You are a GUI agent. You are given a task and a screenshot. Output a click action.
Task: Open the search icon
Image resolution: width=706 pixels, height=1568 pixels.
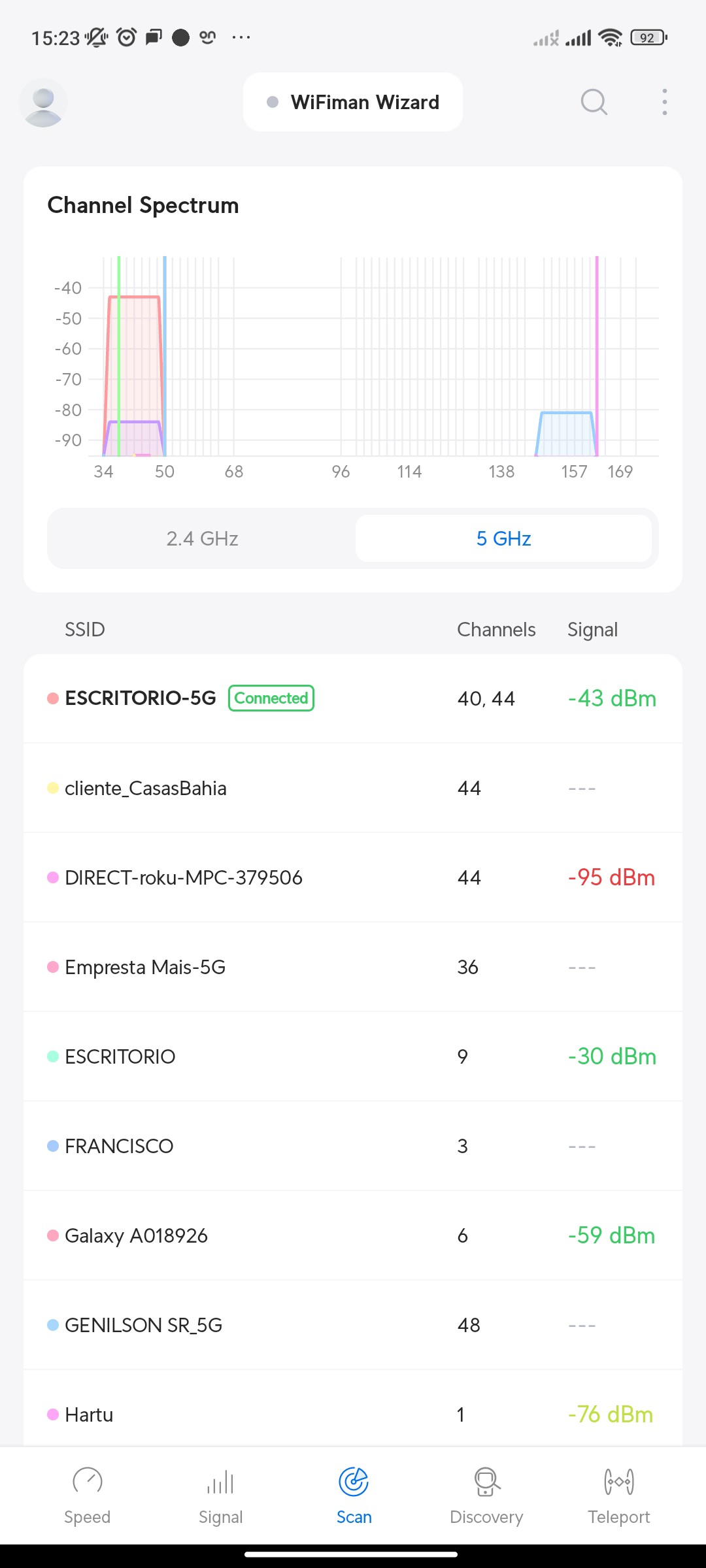tap(594, 103)
